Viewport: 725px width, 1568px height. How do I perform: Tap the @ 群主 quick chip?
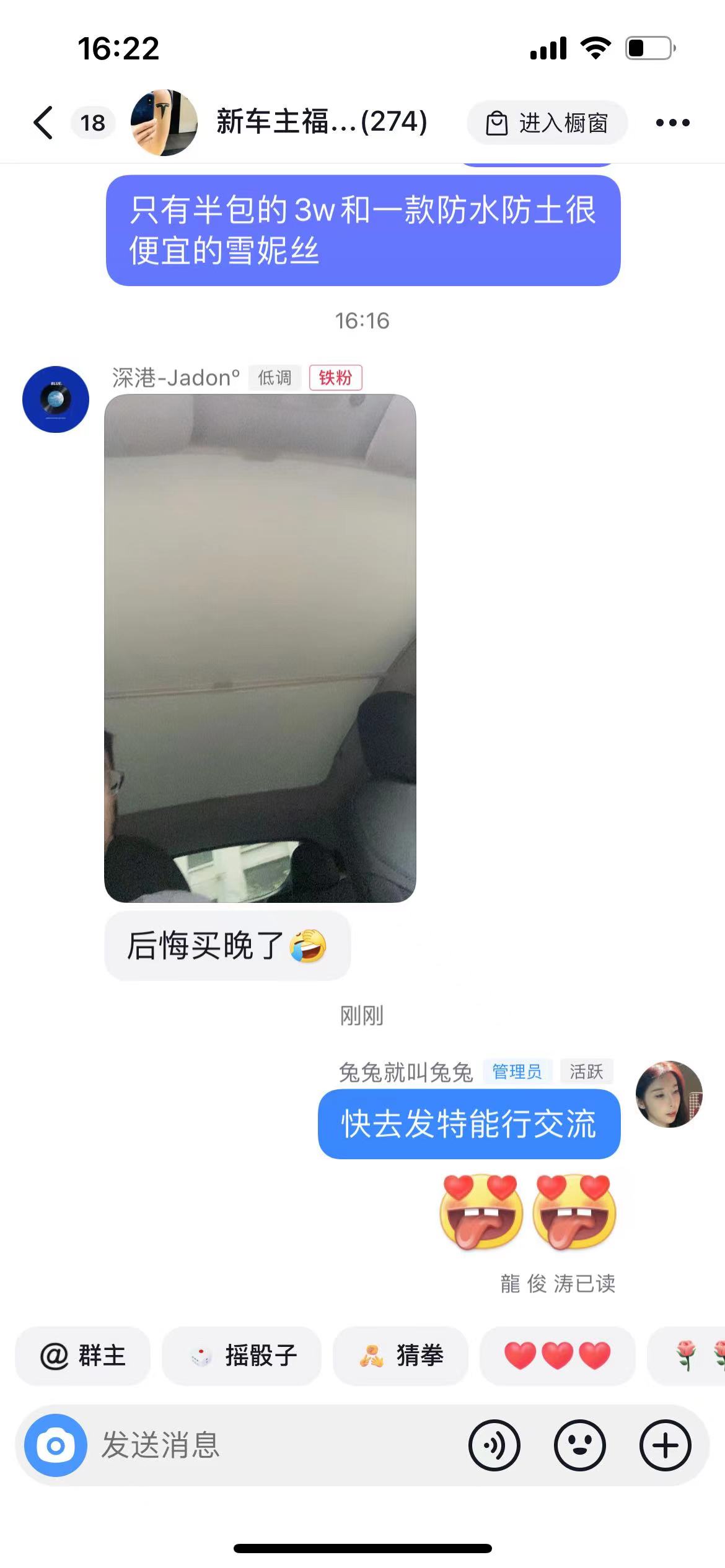point(83,1356)
